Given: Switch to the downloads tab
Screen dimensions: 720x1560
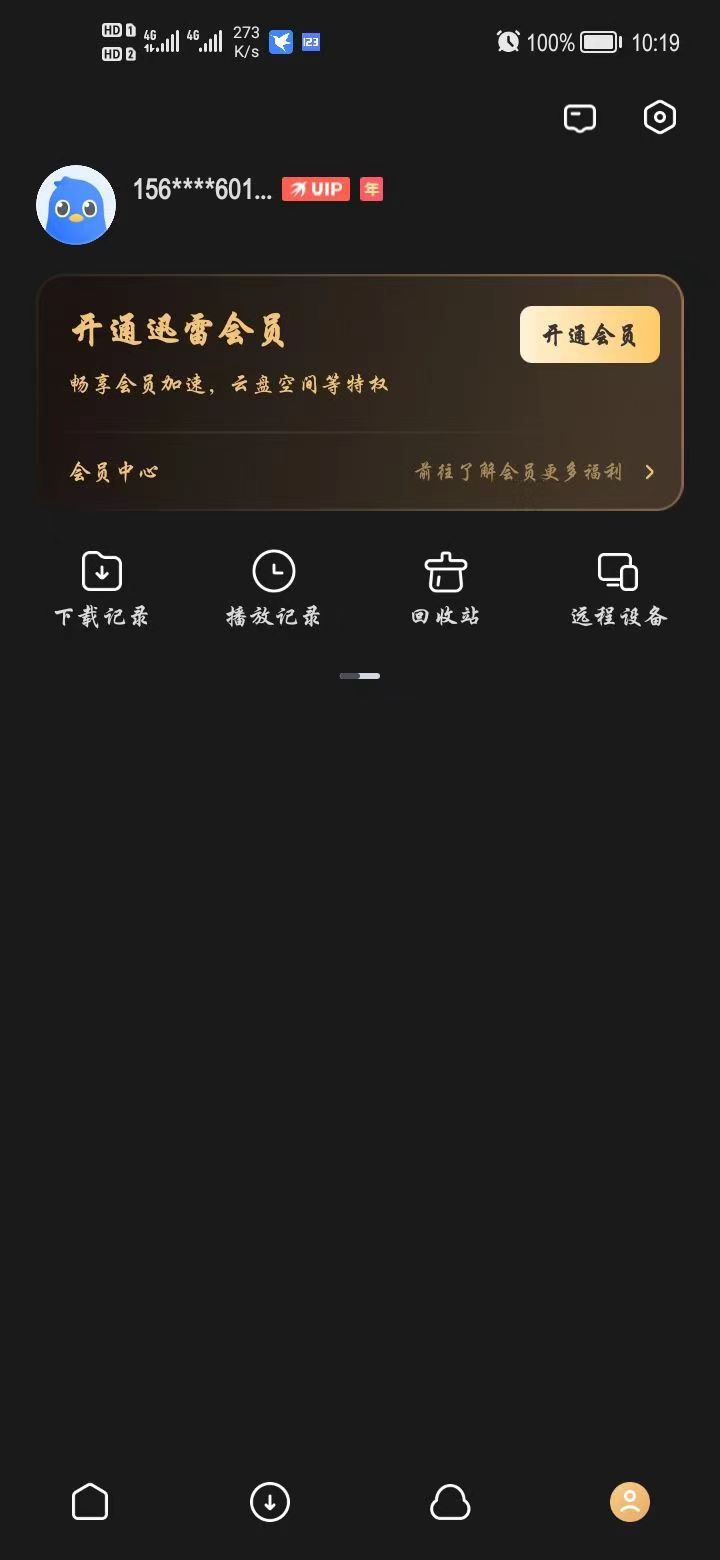Looking at the screenshot, I should (269, 1502).
